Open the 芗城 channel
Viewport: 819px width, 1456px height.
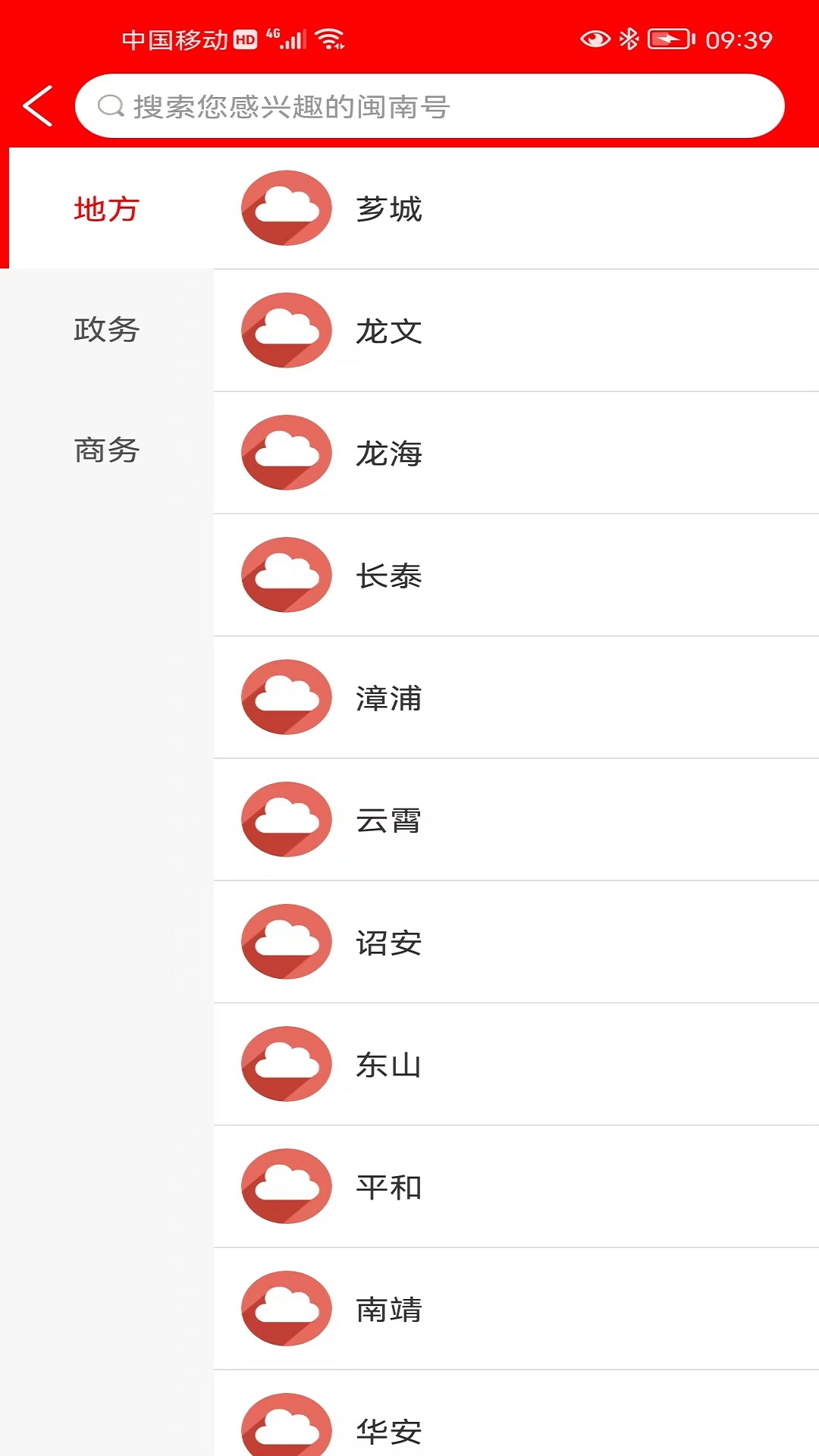coord(516,209)
